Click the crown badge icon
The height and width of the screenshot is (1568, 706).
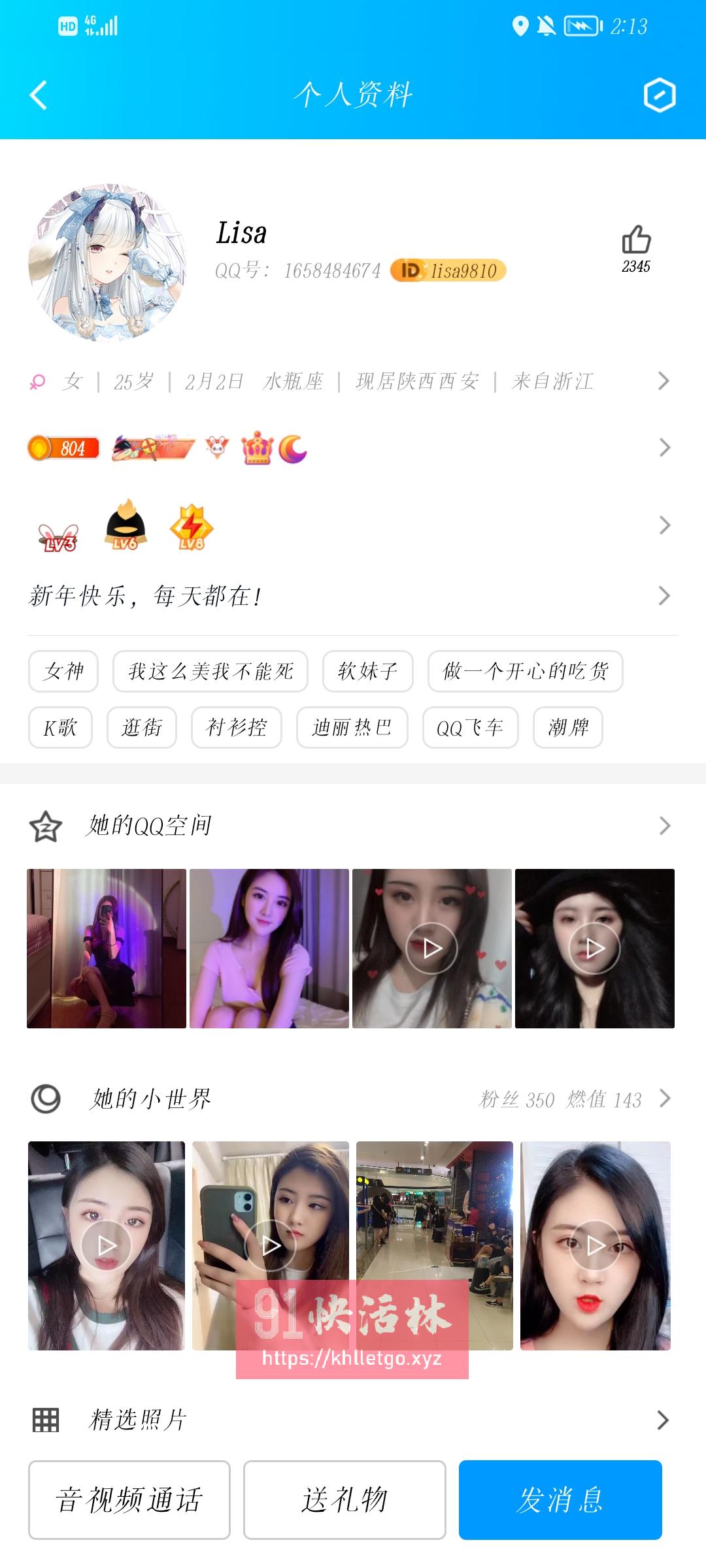coord(258,447)
